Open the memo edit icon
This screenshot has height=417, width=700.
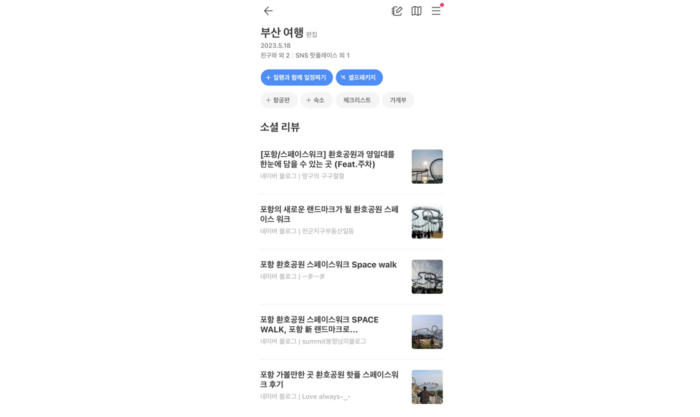[x=397, y=11]
